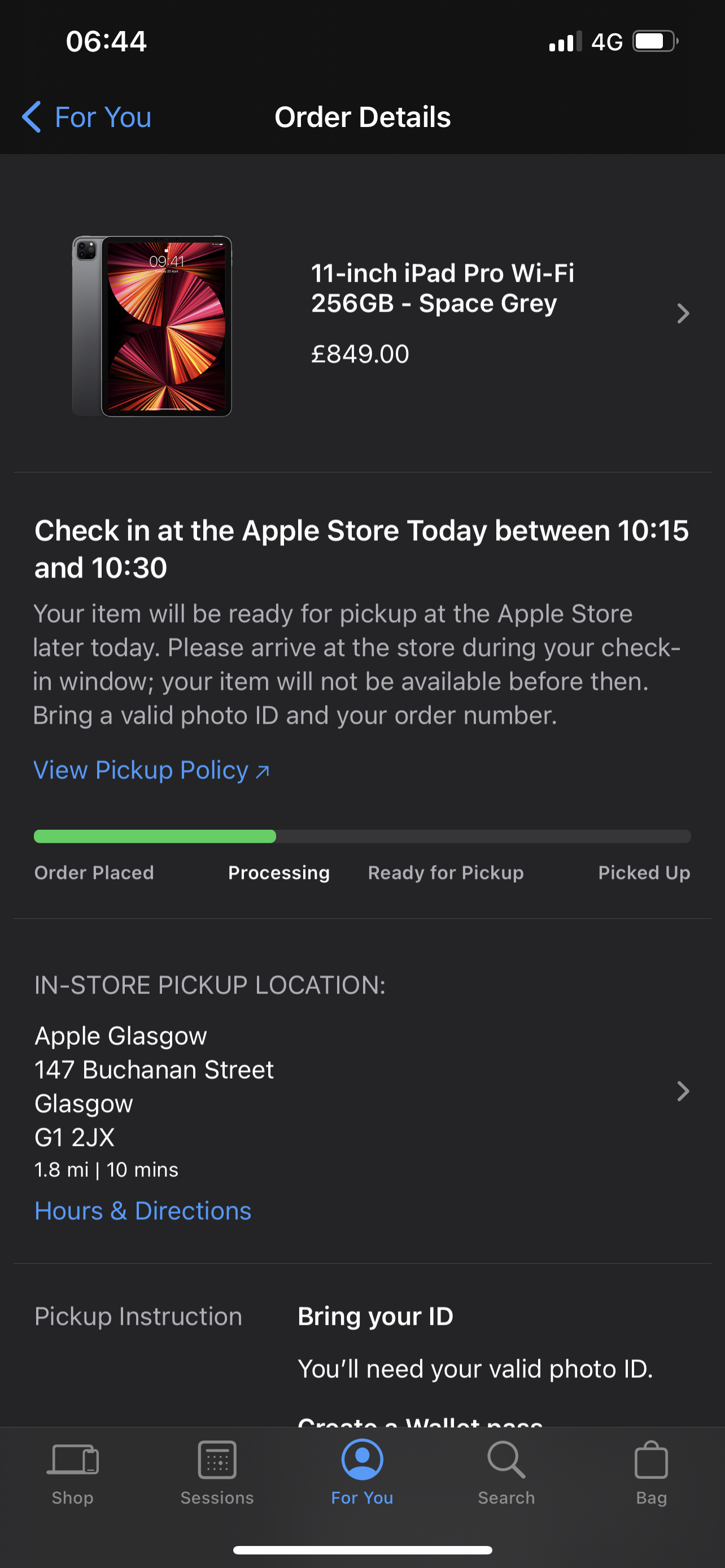
Task: Open Apple Glasgow pickup location details
Action: pyautogui.click(x=683, y=1091)
